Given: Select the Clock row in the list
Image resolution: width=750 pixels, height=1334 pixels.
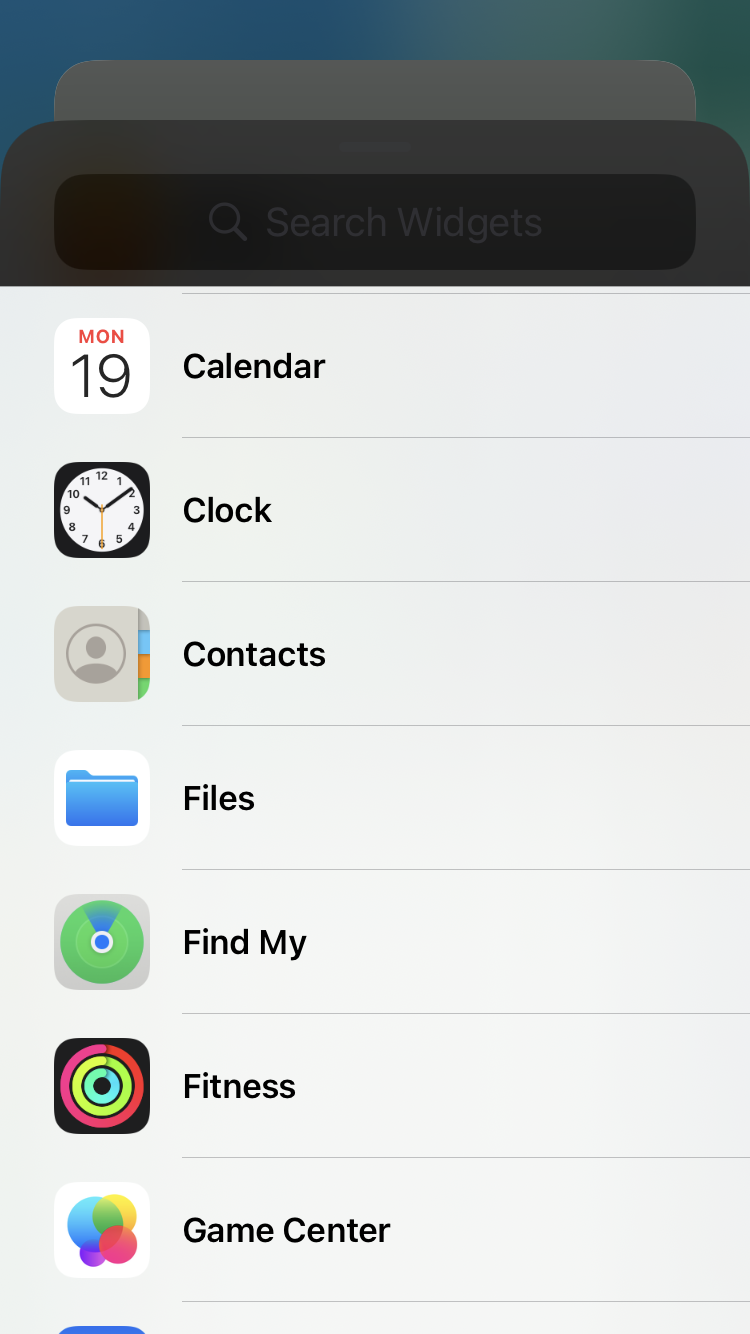Looking at the screenshot, I should tap(400, 510).
